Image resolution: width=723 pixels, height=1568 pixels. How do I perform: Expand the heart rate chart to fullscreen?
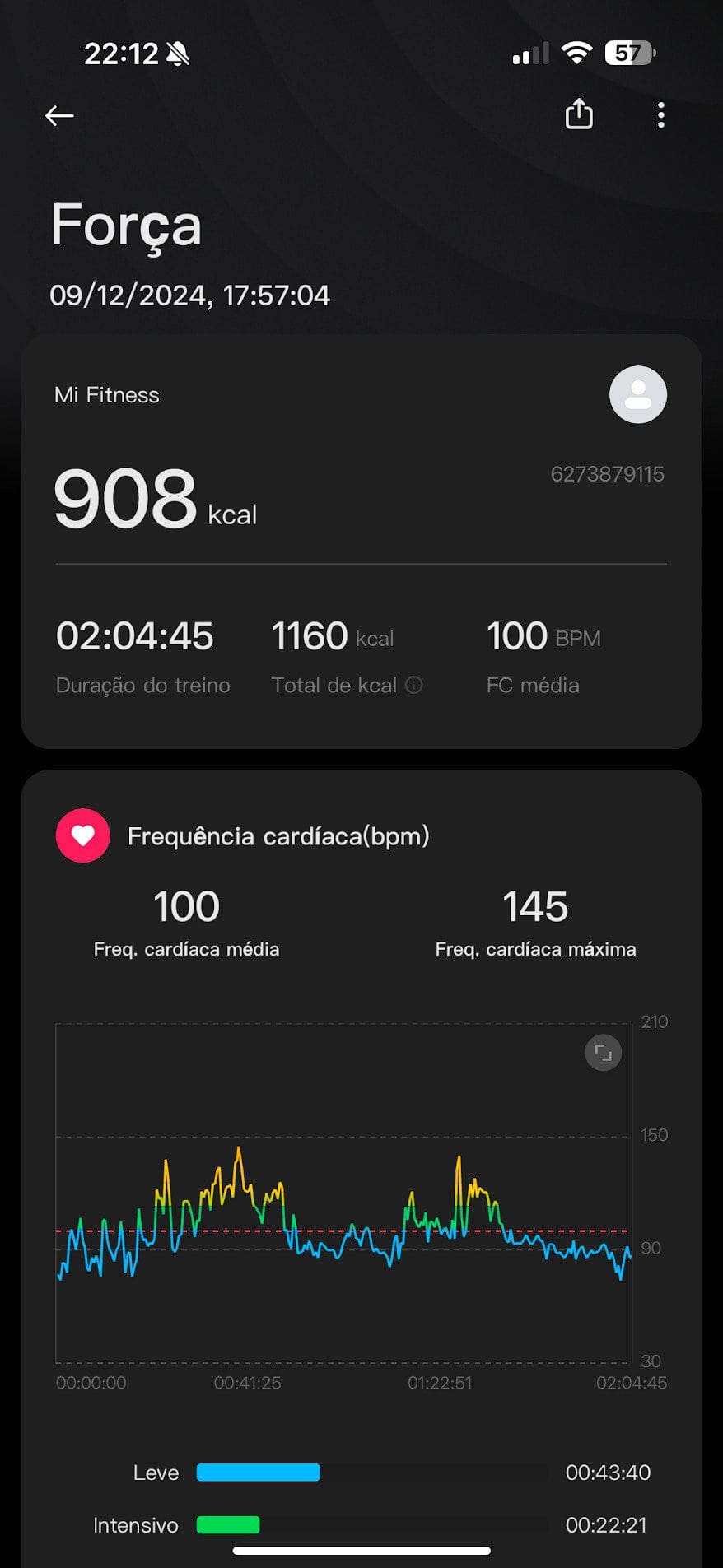pos(603,1052)
